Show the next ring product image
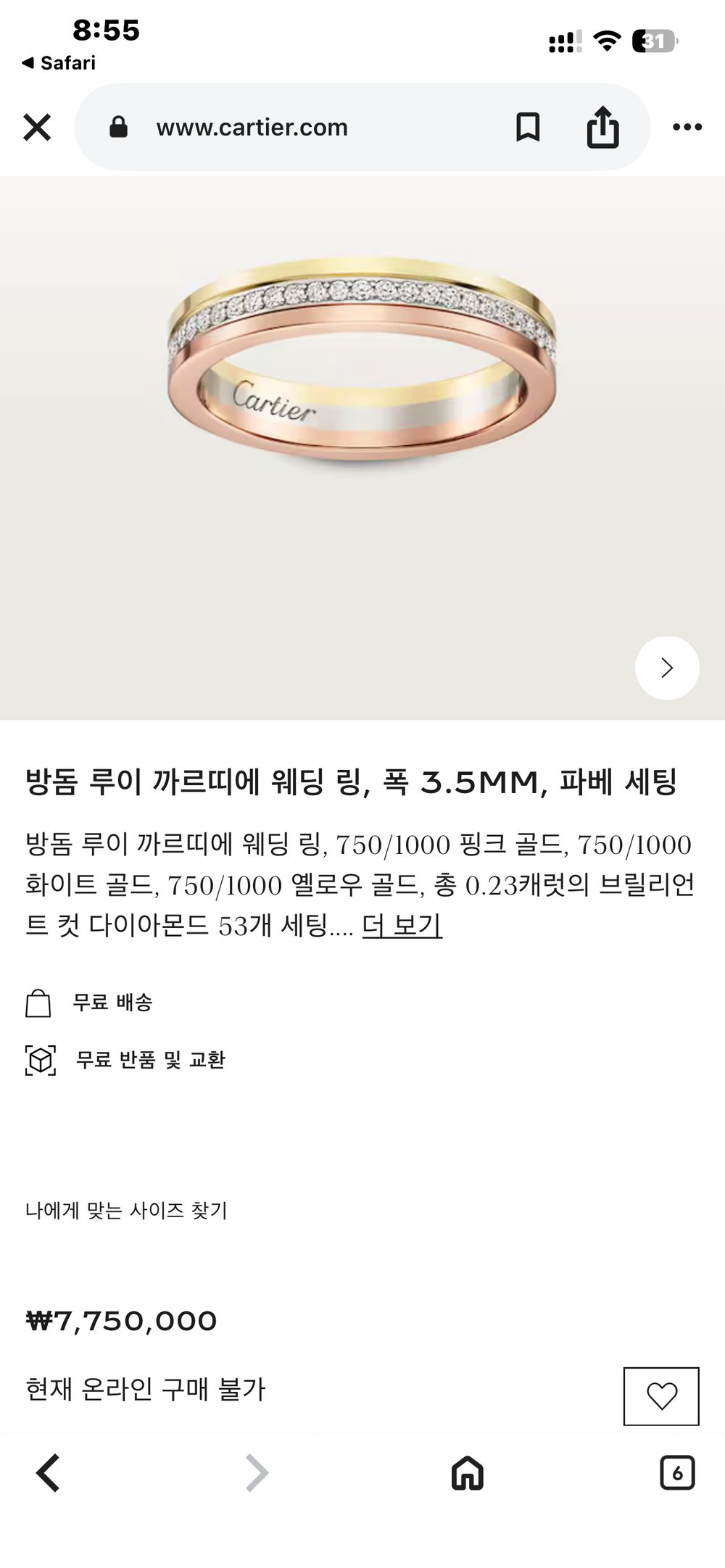Viewport: 725px width, 1568px height. (x=667, y=668)
